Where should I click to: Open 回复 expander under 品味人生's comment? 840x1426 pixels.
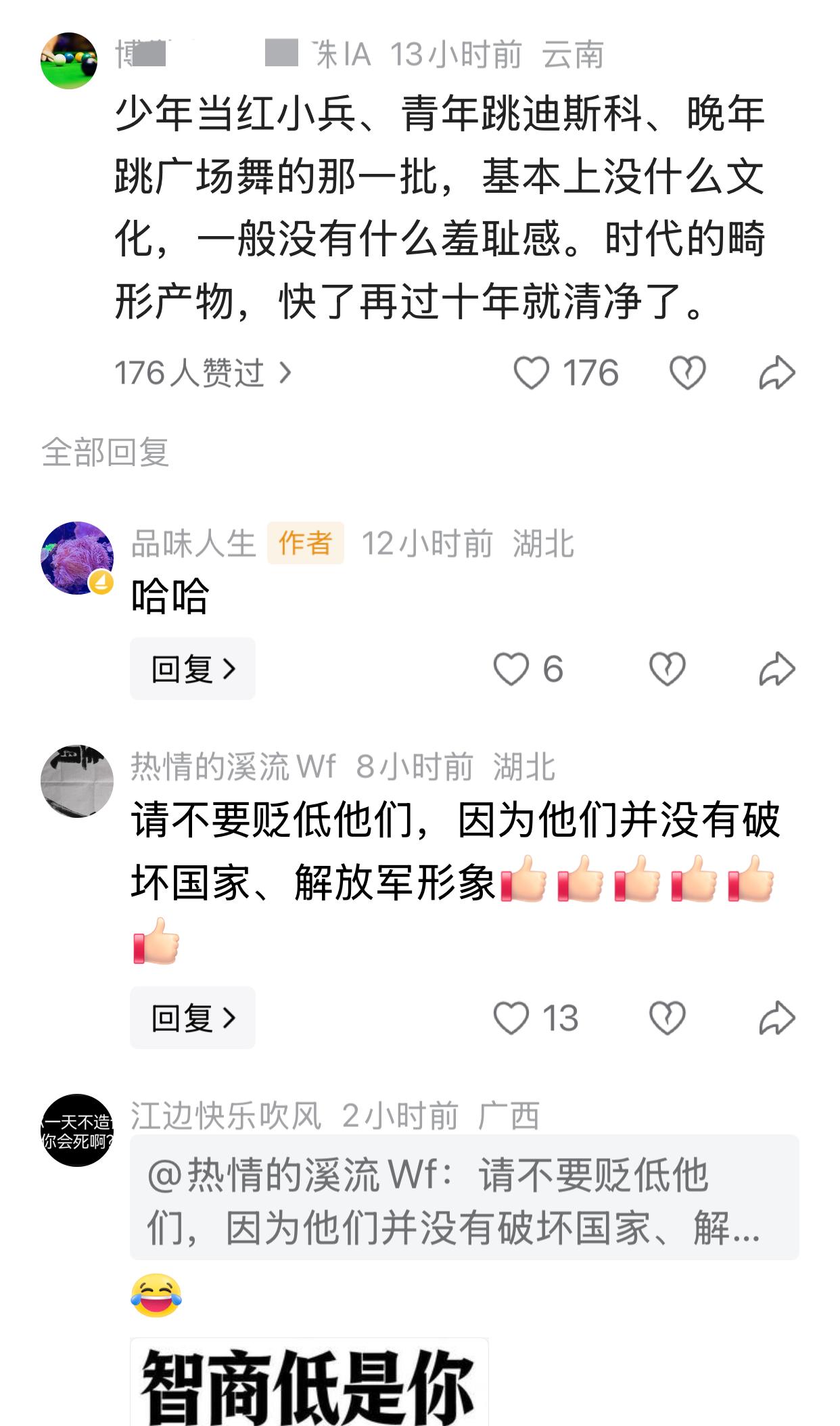193,668
